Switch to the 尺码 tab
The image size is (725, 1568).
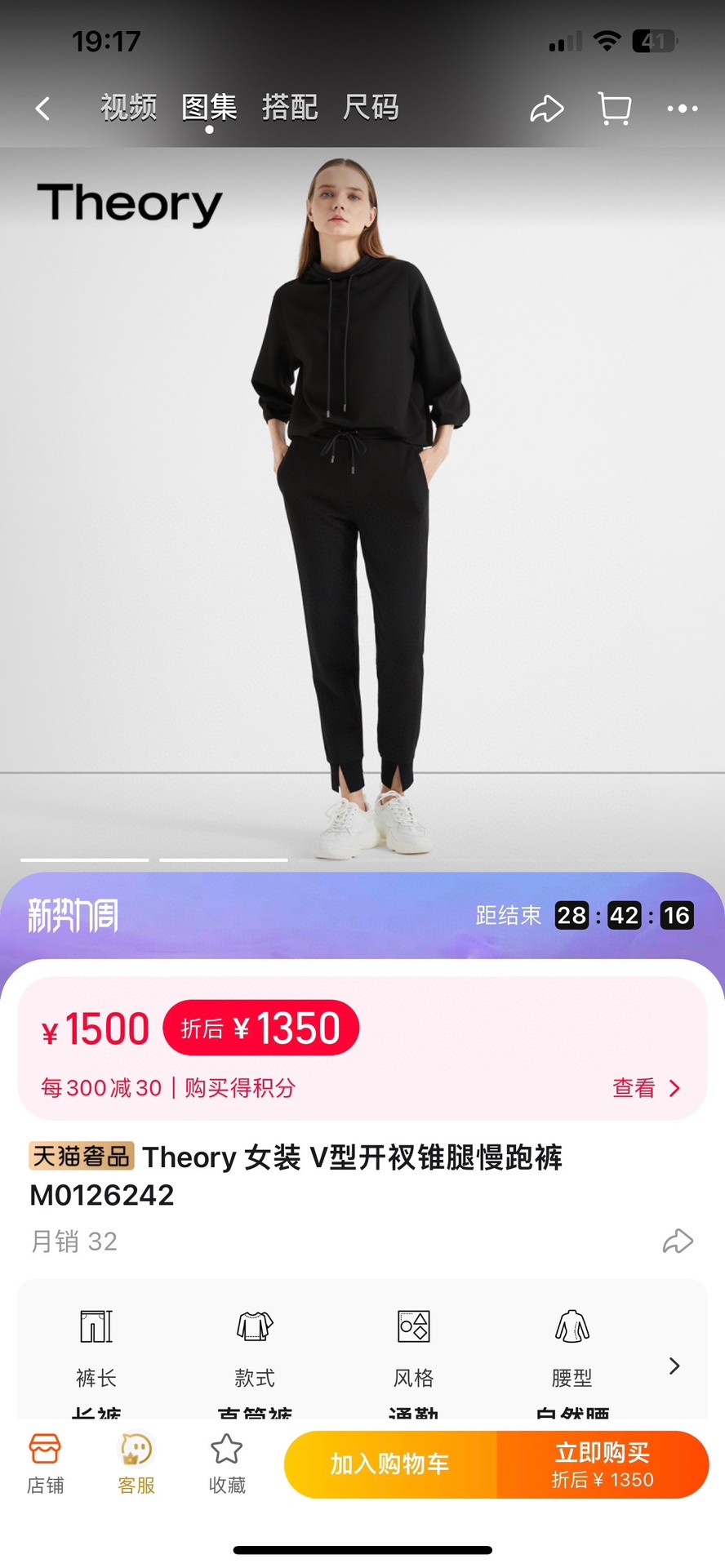[371, 108]
